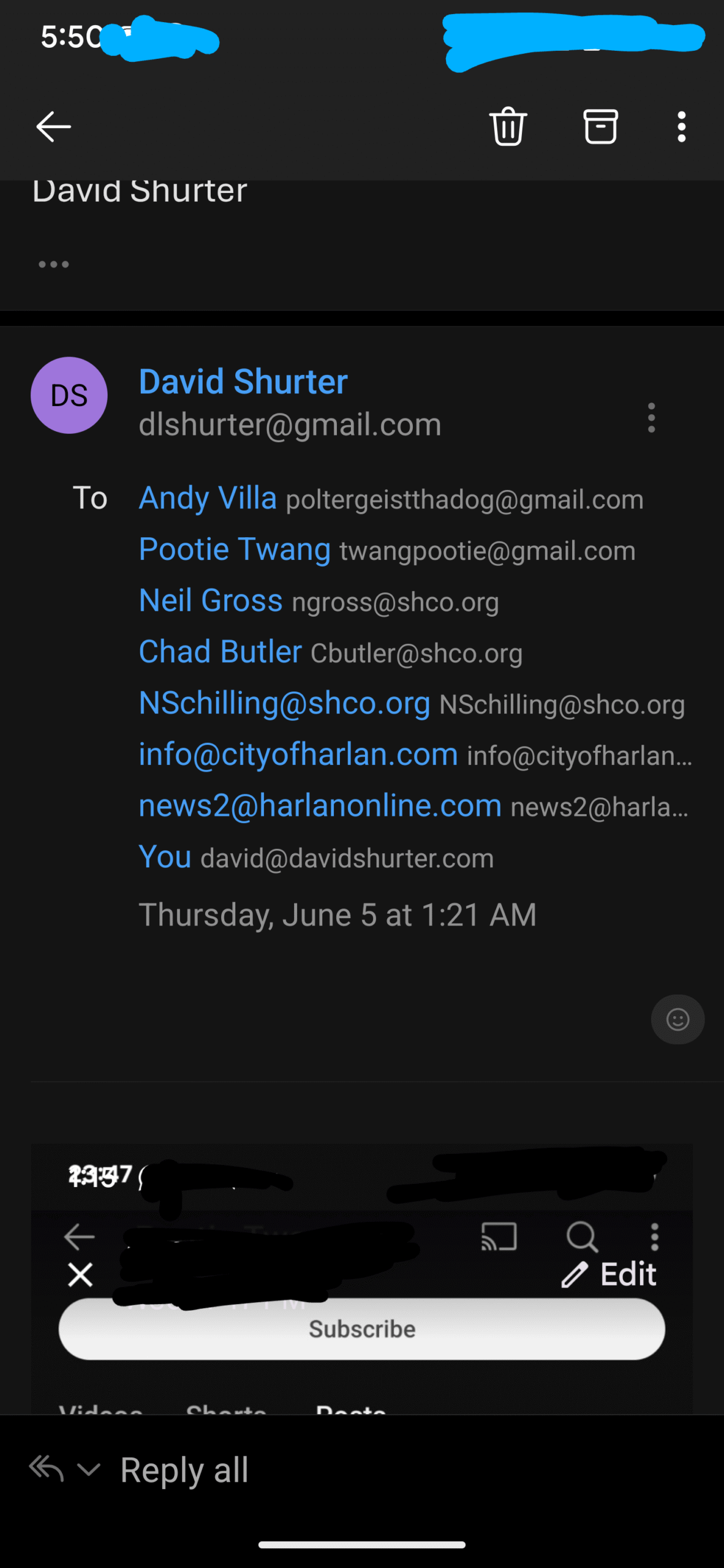This screenshot has width=724, height=1568.
Task: View recipient Neil Gross
Action: coord(211,600)
